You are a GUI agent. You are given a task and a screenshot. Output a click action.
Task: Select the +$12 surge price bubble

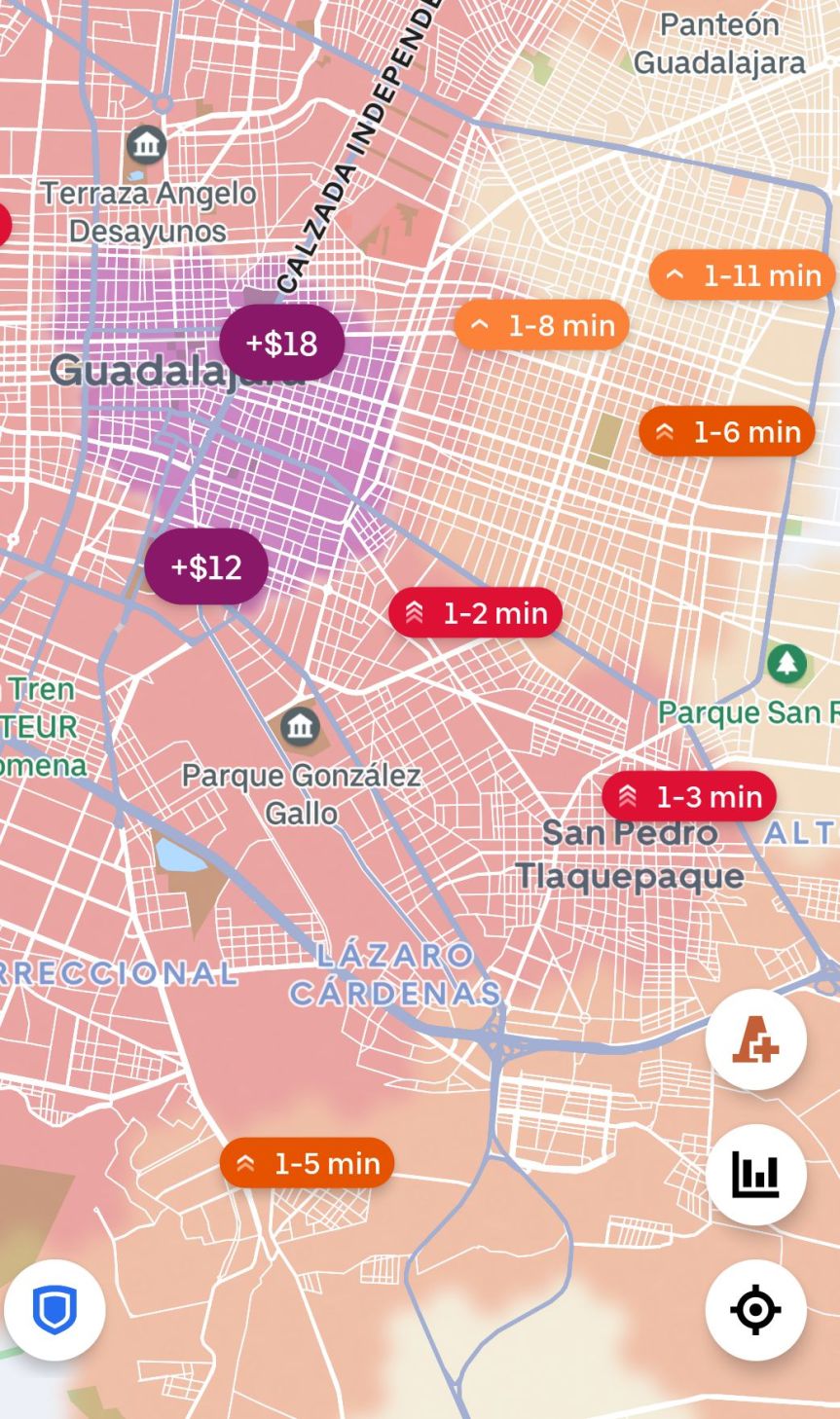206,567
